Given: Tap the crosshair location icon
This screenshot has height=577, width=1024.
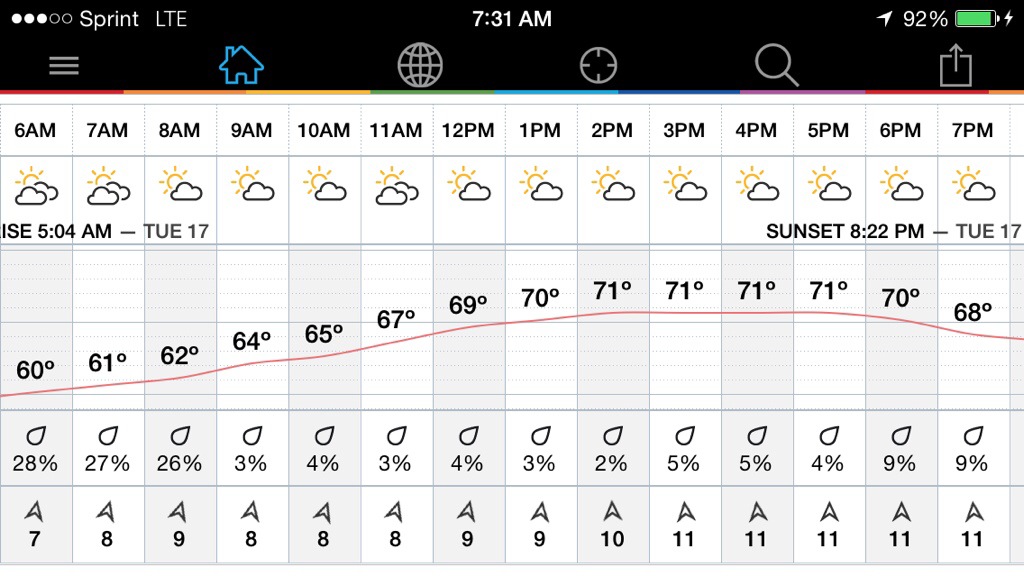Looking at the screenshot, I should [598, 66].
